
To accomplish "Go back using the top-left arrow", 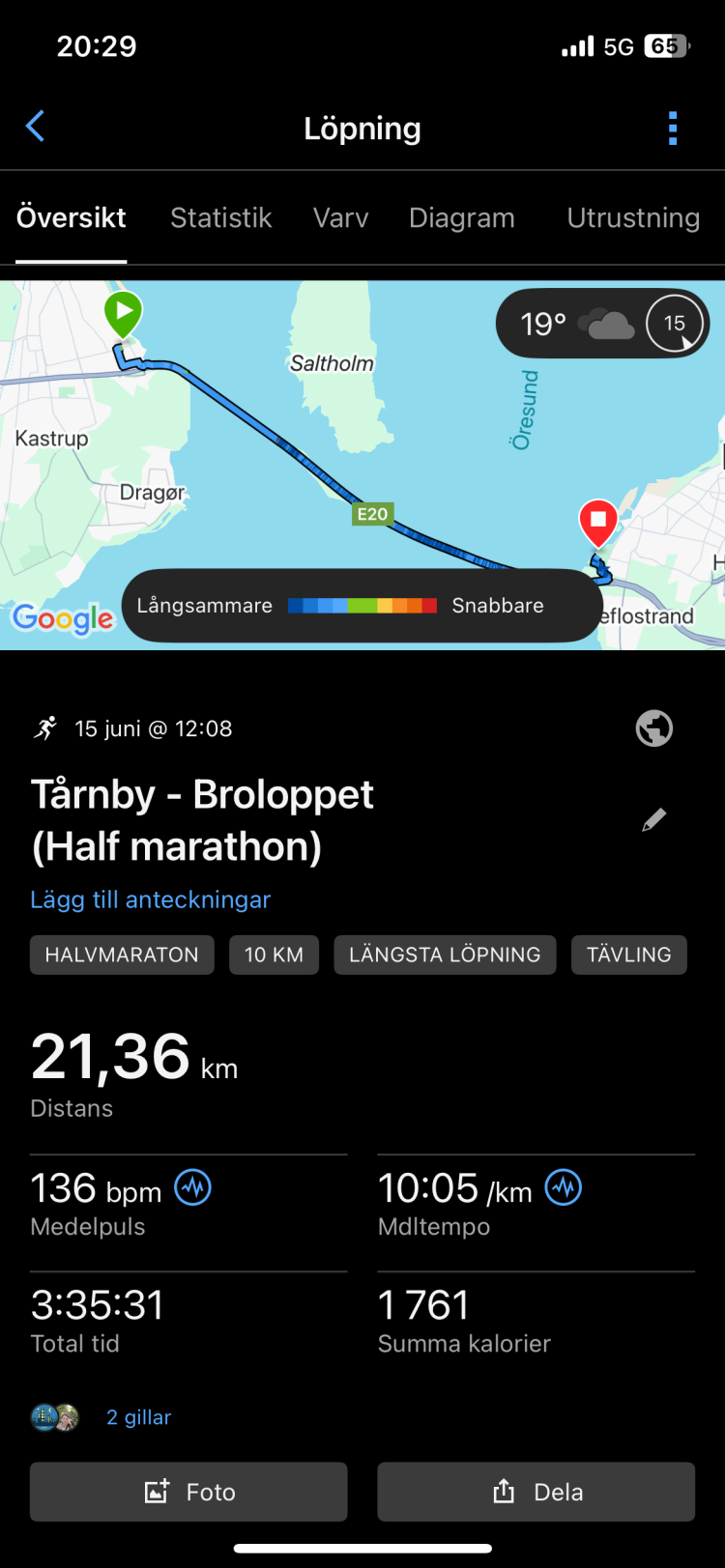I will tap(35, 127).
